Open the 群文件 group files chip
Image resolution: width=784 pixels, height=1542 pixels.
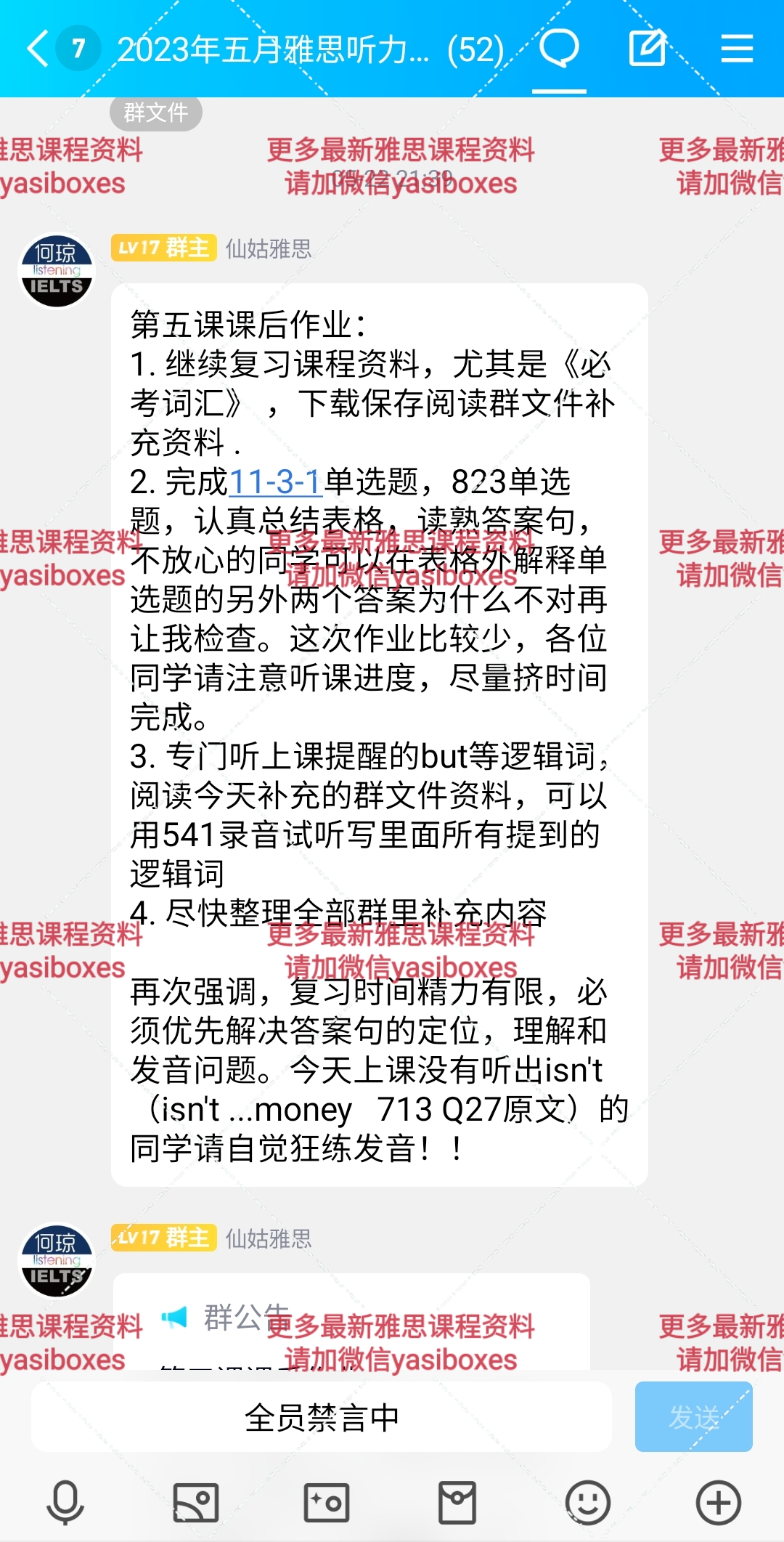(155, 113)
